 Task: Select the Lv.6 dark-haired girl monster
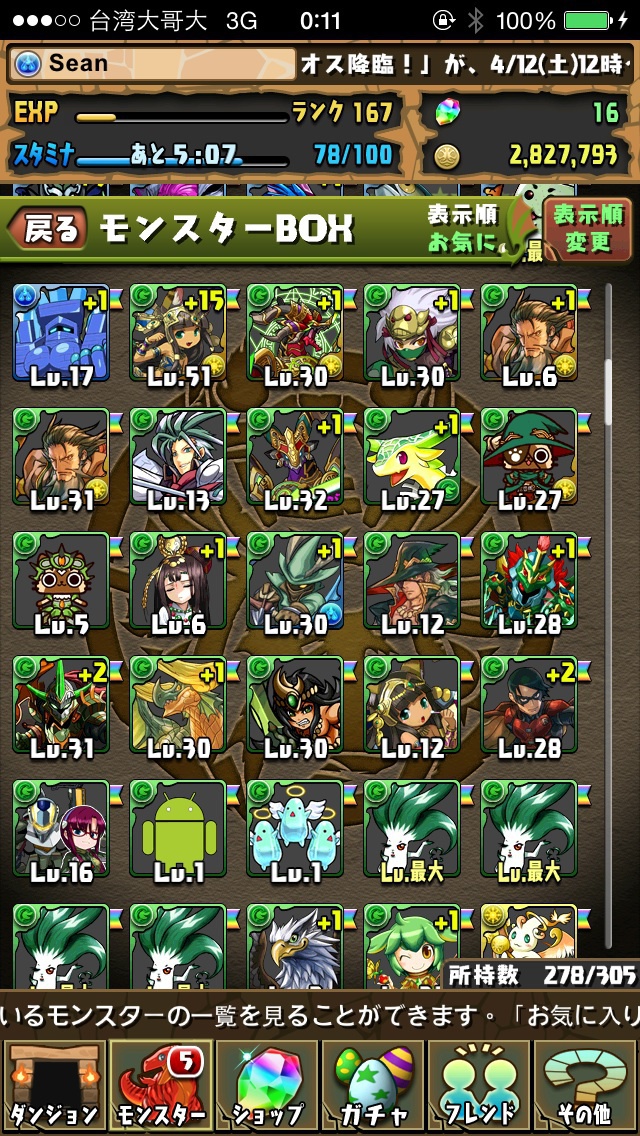click(178, 583)
